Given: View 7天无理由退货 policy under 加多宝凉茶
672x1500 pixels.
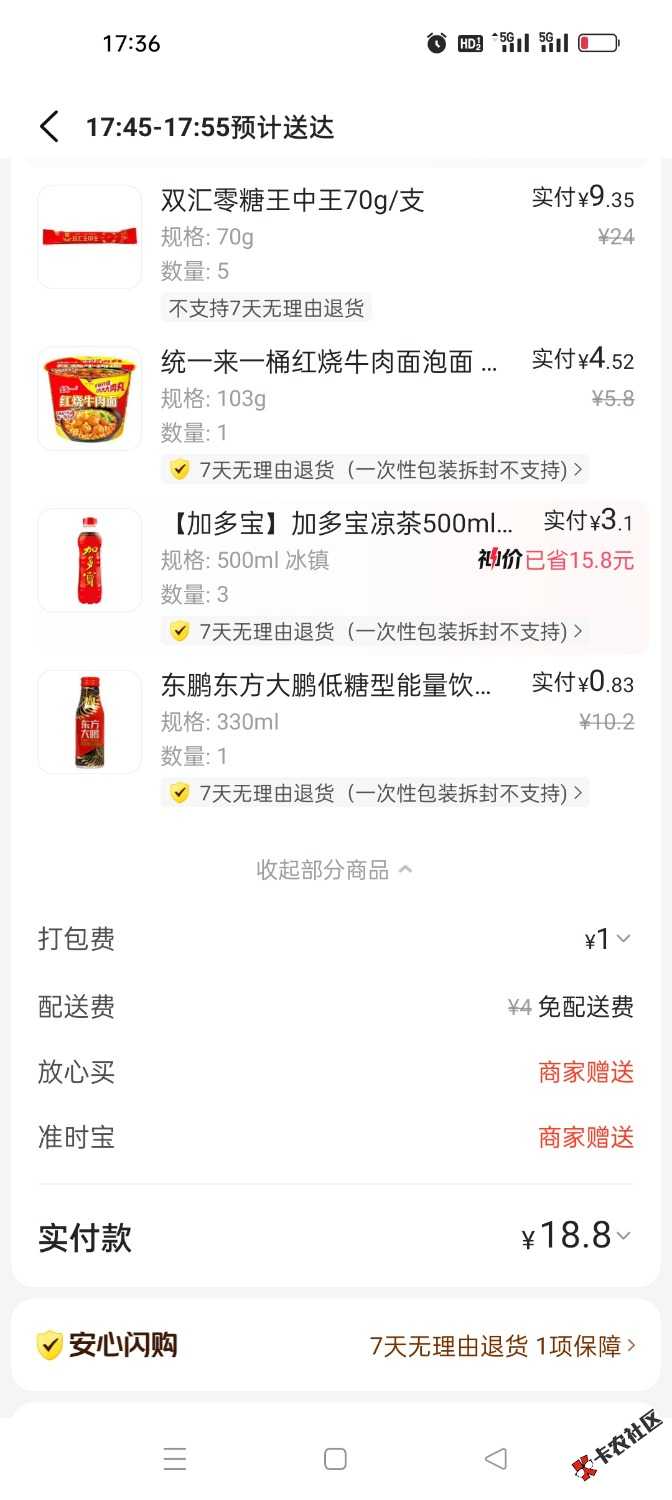Looking at the screenshot, I should [x=375, y=631].
